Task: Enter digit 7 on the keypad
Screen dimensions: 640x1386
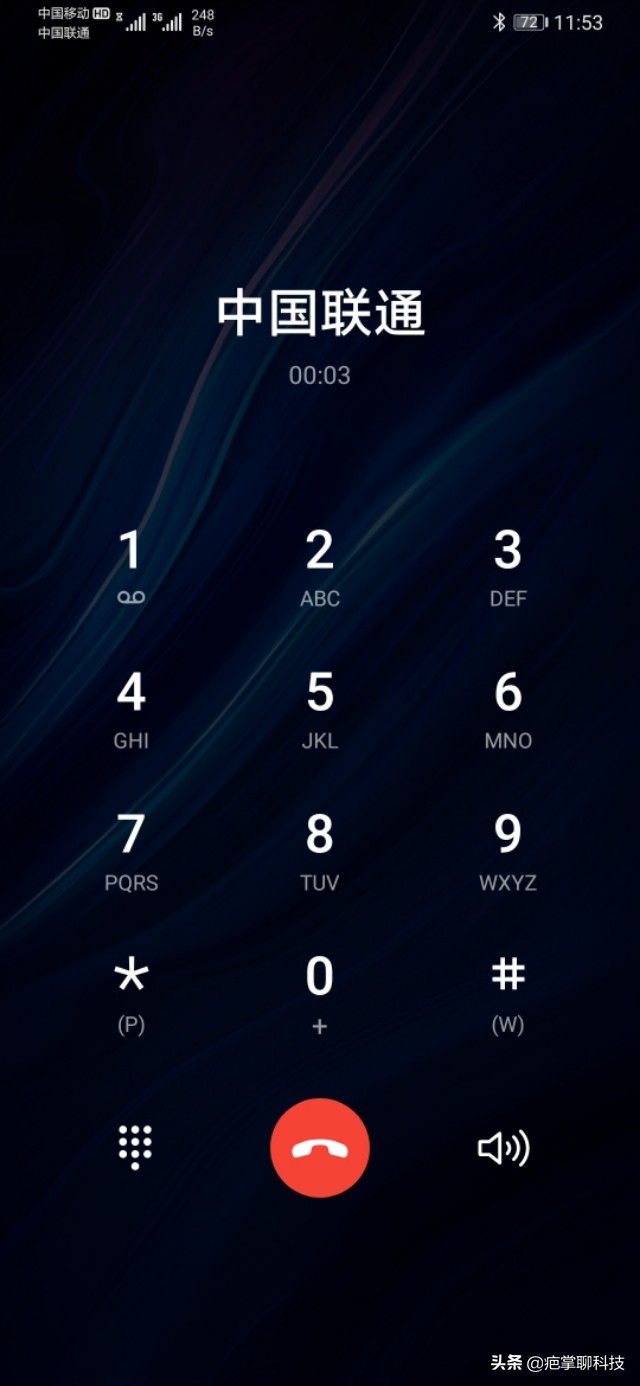Action: 131,850
